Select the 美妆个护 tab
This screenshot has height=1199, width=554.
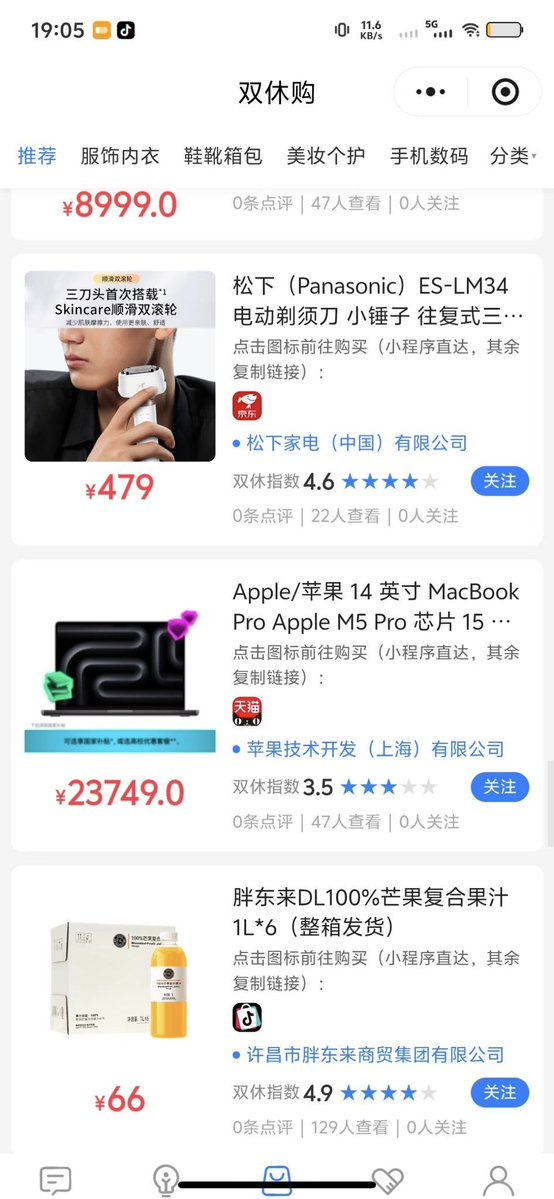point(326,156)
